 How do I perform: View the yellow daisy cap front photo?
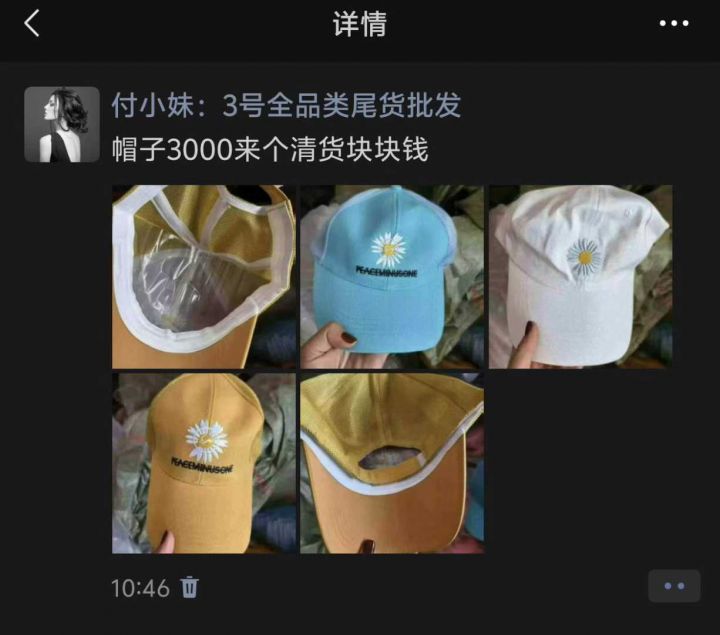coord(204,463)
